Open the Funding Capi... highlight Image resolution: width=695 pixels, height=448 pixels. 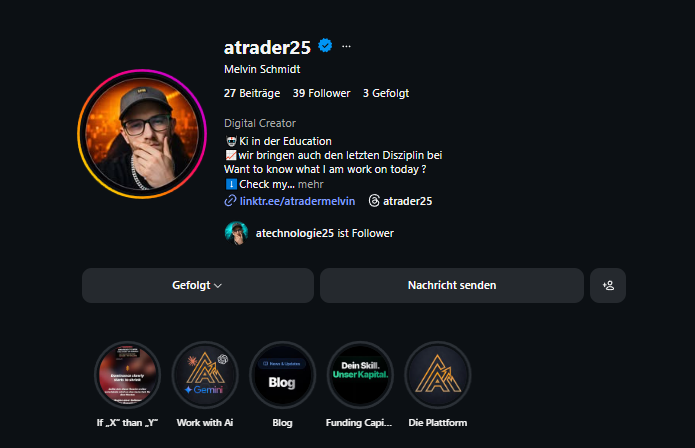point(360,376)
